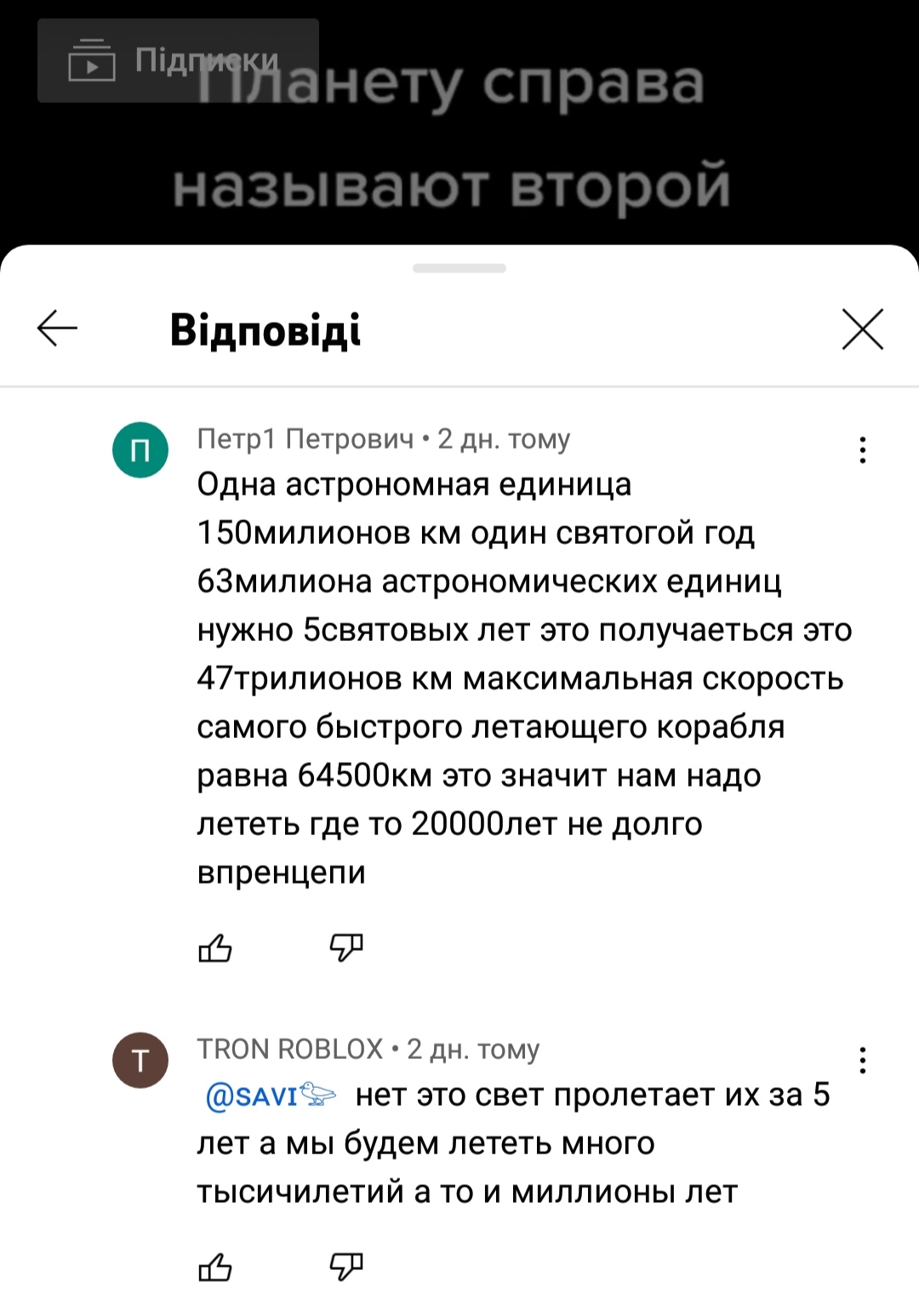Dislike TRON ROBLOX's reply
The image size is (919, 1316).
coord(346,1267)
